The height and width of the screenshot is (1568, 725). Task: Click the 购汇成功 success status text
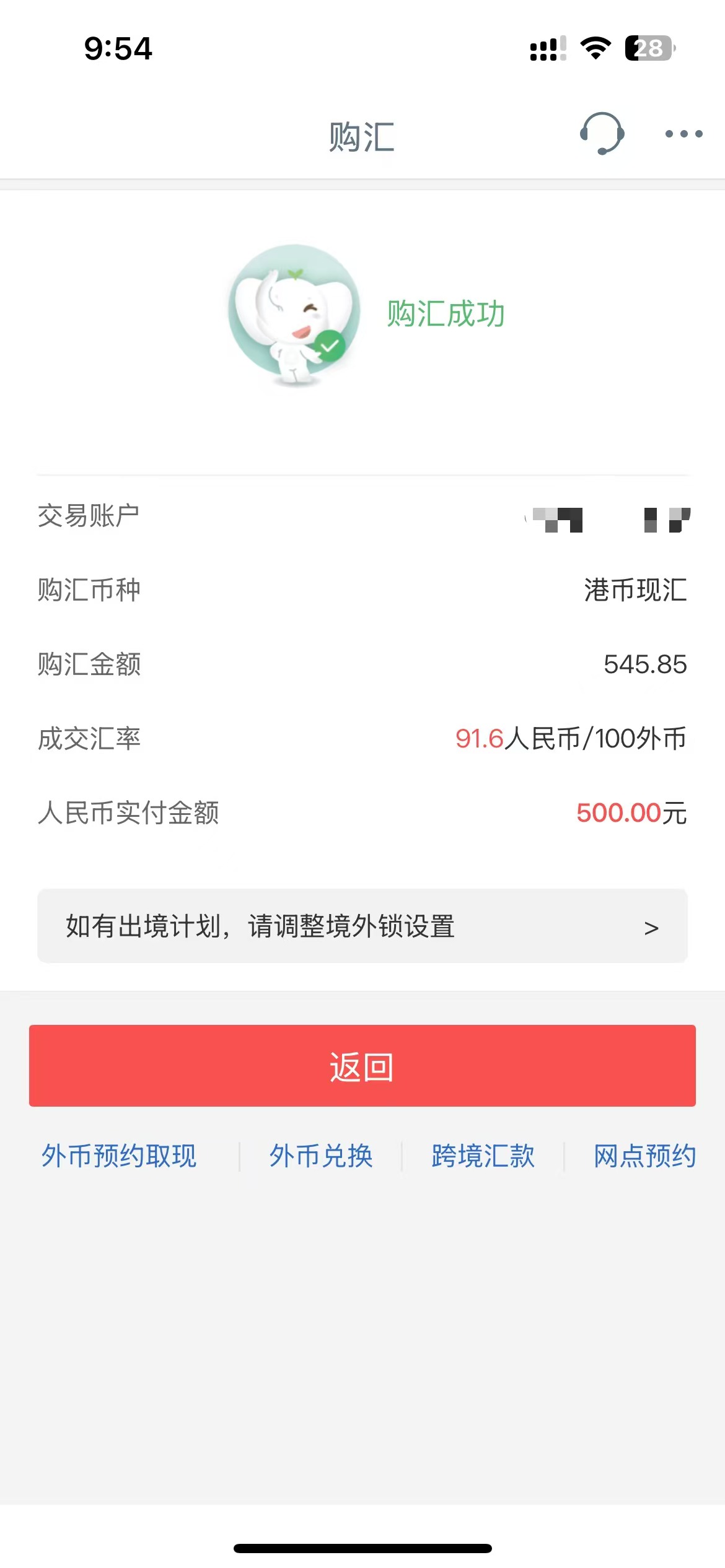point(445,313)
